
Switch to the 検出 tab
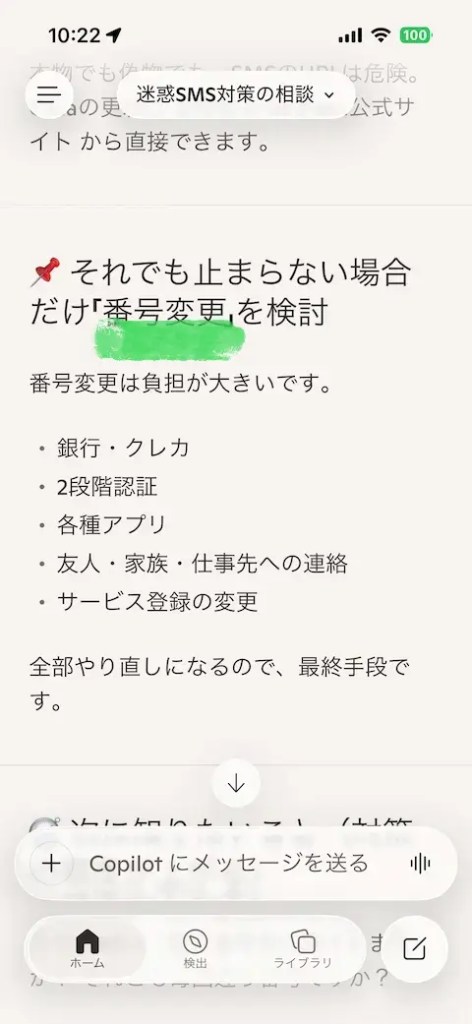pyautogui.click(x=195, y=948)
